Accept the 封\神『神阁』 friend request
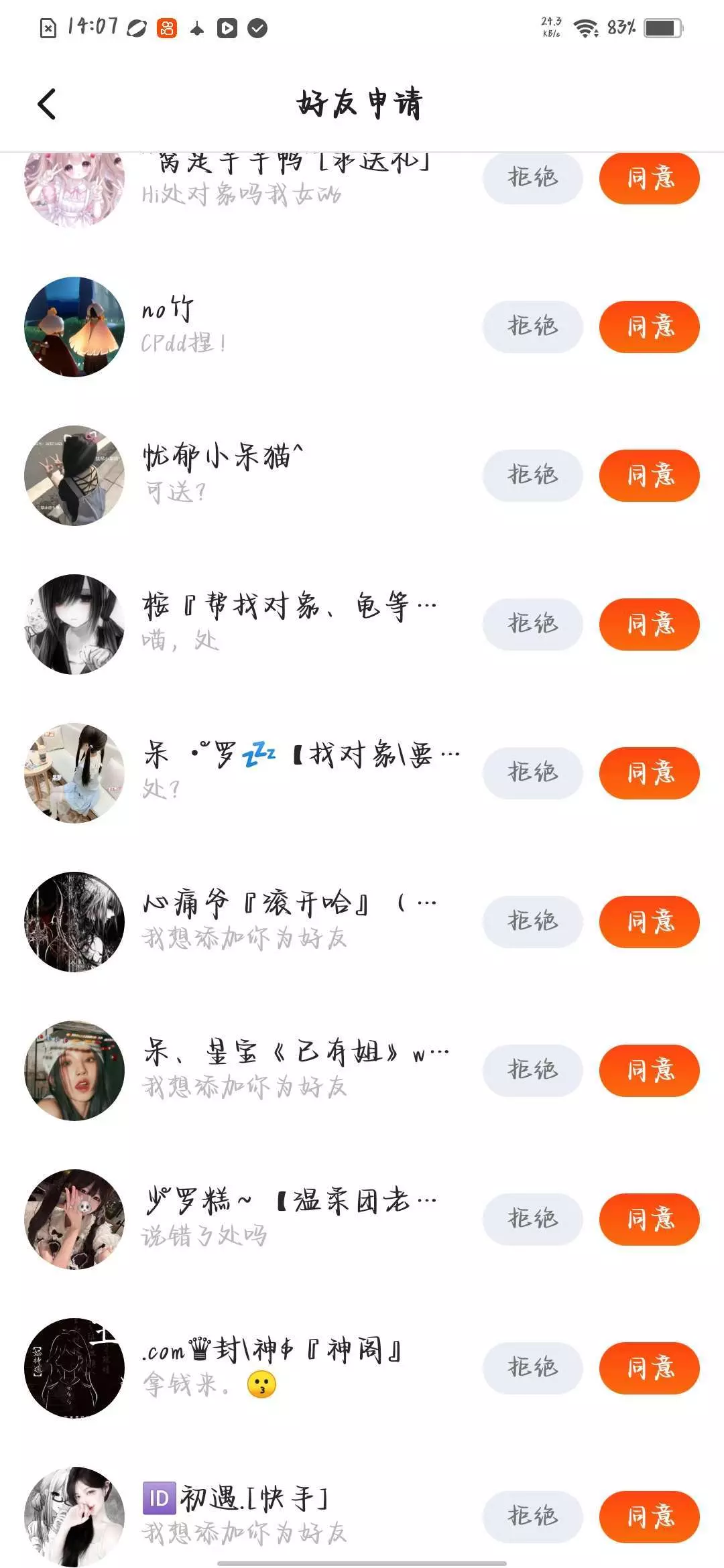Screen dimensions: 724x1568 pos(649,1368)
